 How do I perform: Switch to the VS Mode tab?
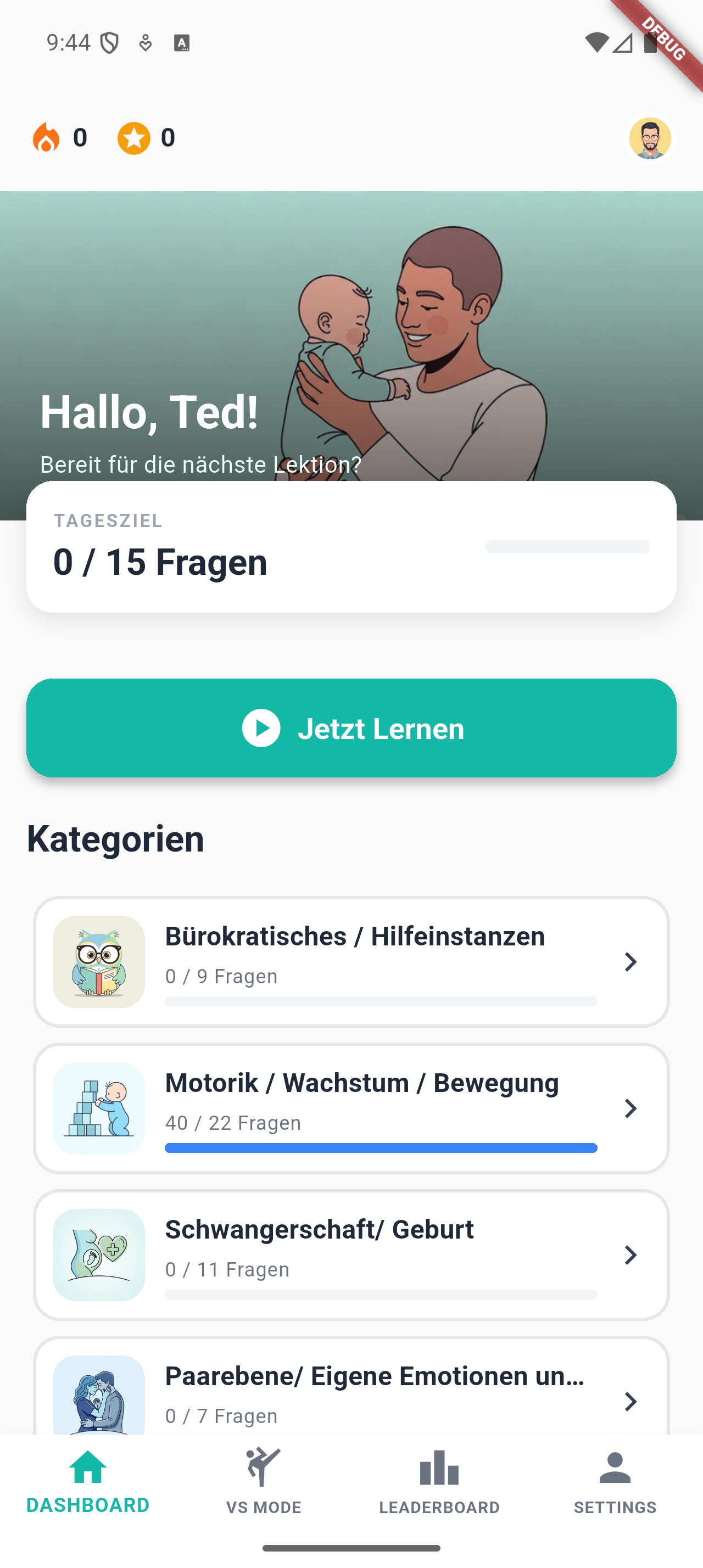[263, 1486]
